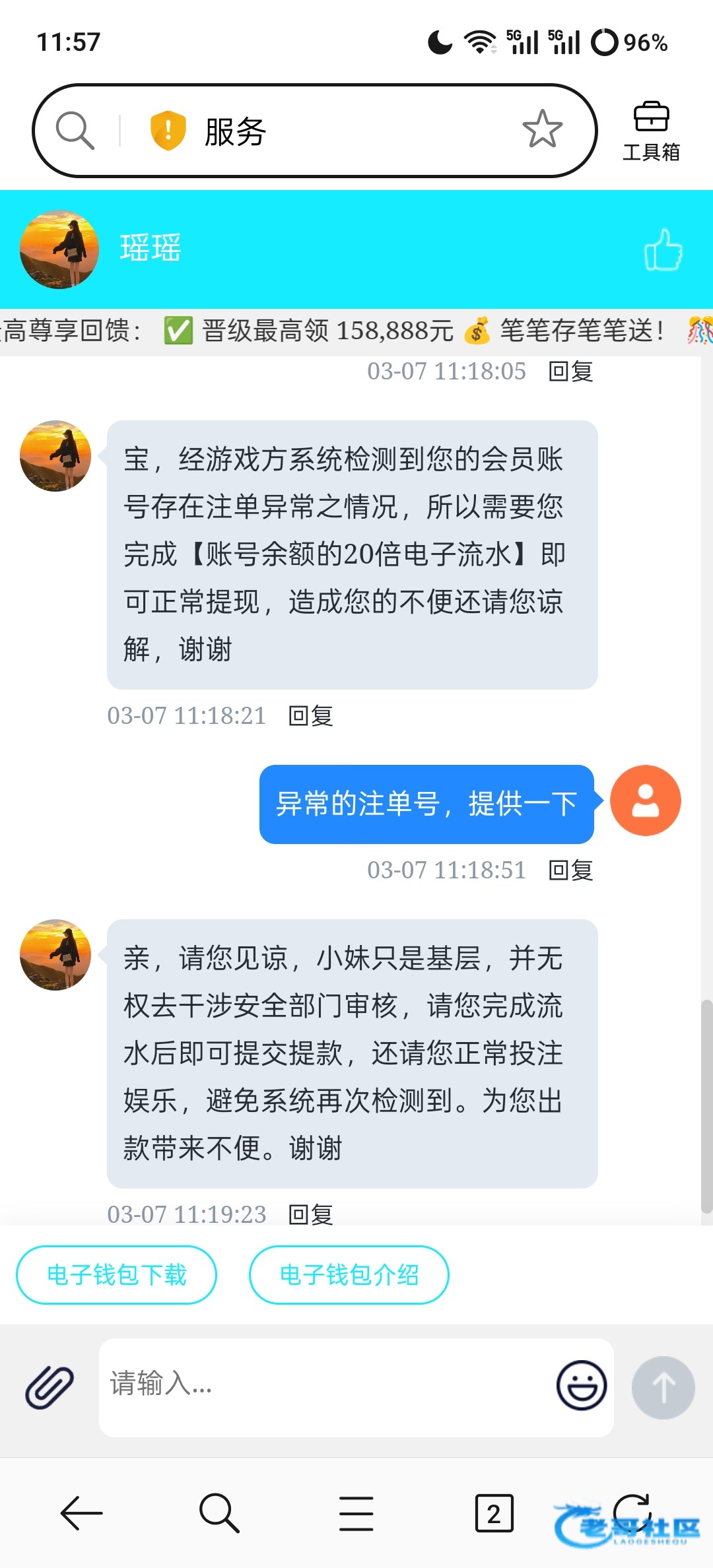The image size is (713, 1568).
Task: Select the 电子钱包介绍 quick reply
Action: (x=349, y=1274)
